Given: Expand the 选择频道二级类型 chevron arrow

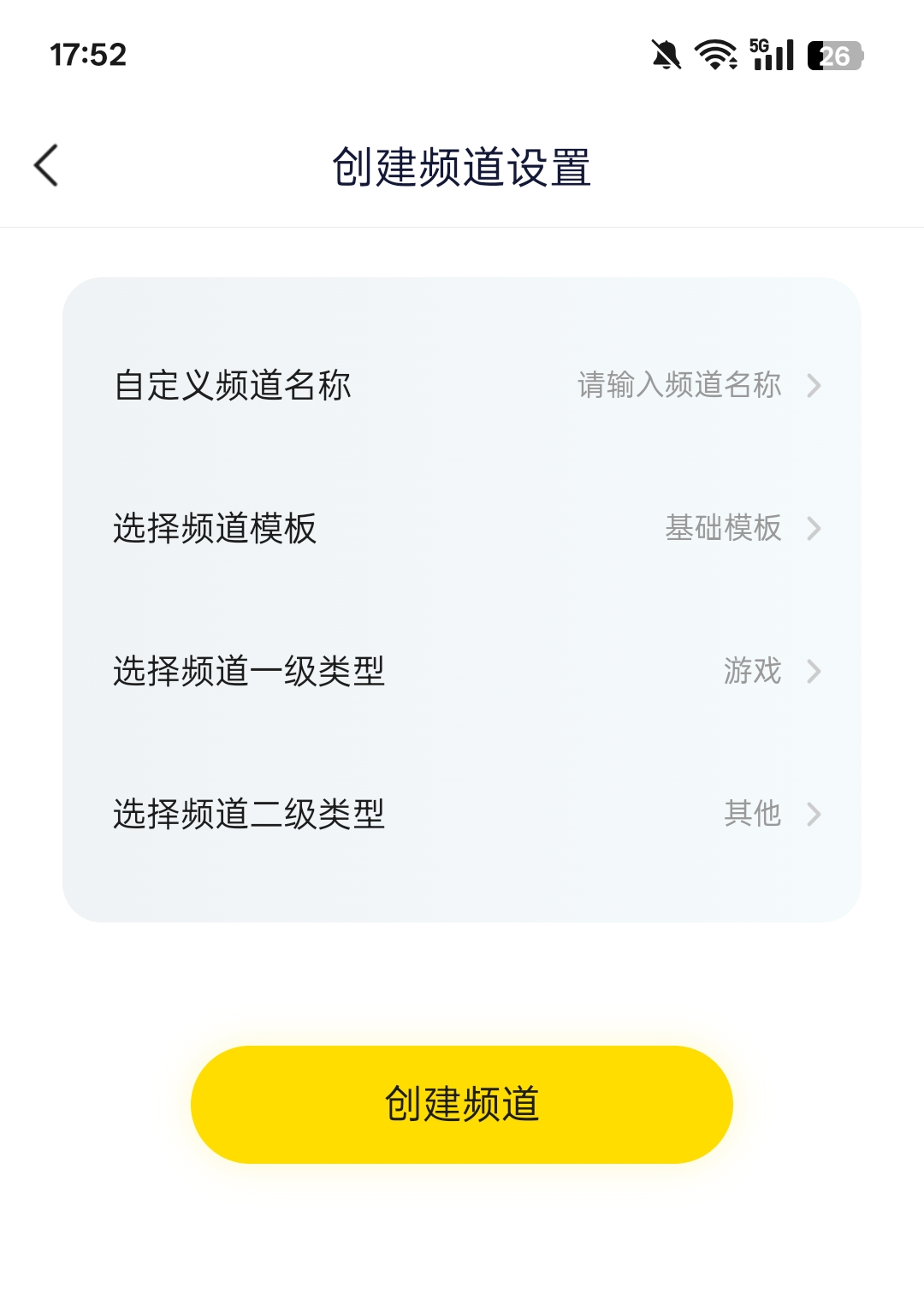Looking at the screenshot, I should [814, 815].
